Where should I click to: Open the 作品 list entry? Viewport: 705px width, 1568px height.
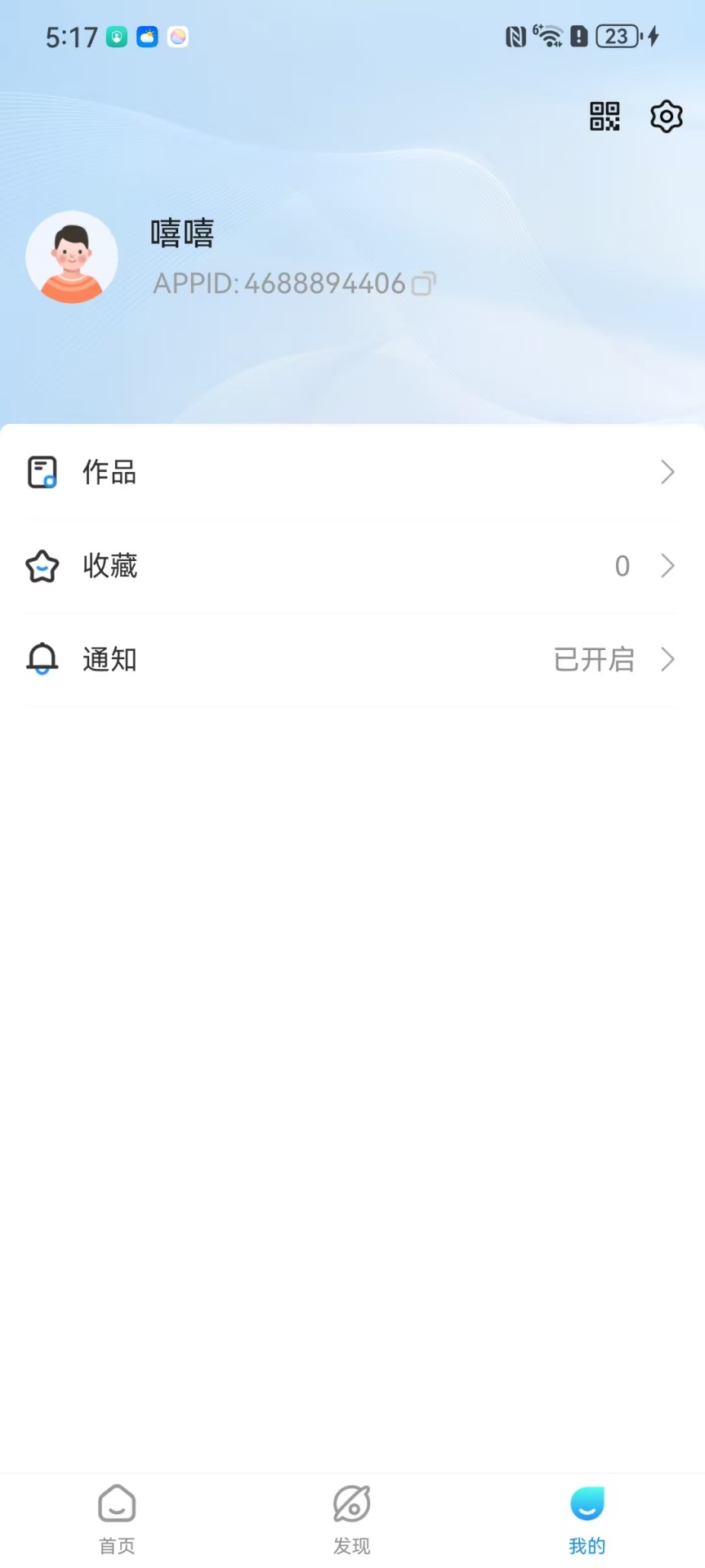(109, 472)
